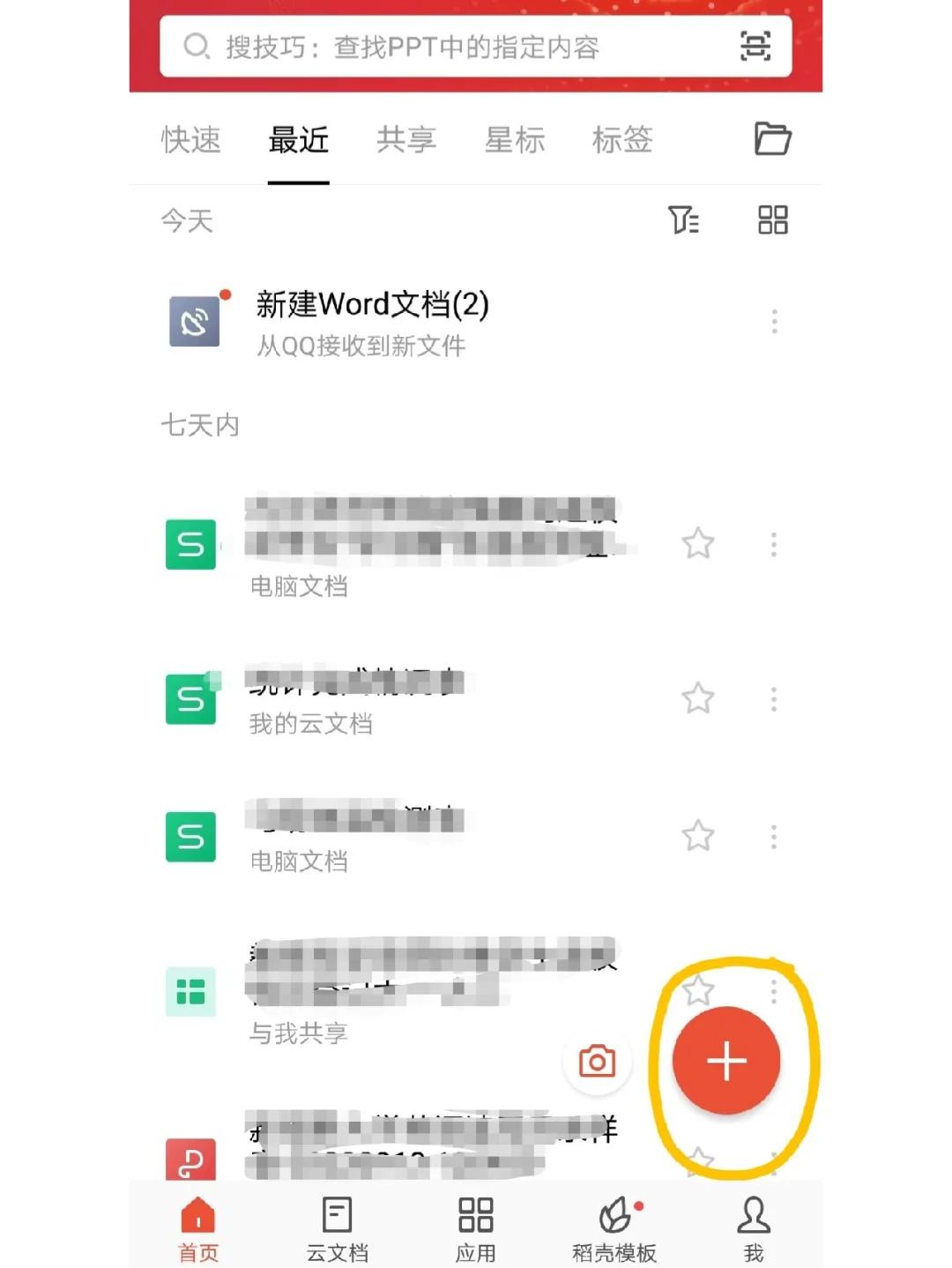Star the 我的云文档 spreadsheet
This screenshot has width=952, height=1268.
click(697, 698)
